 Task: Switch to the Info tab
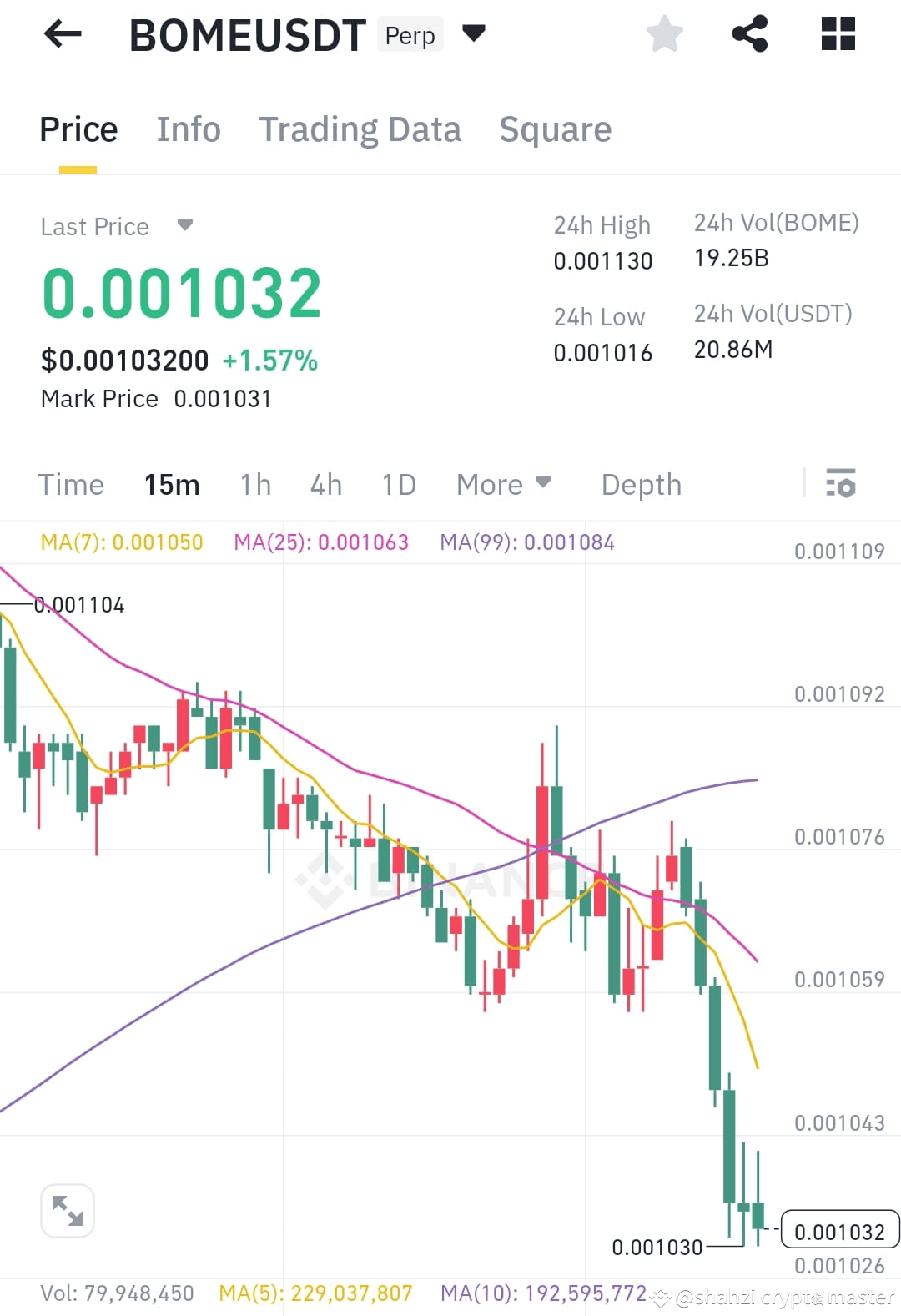[x=188, y=129]
